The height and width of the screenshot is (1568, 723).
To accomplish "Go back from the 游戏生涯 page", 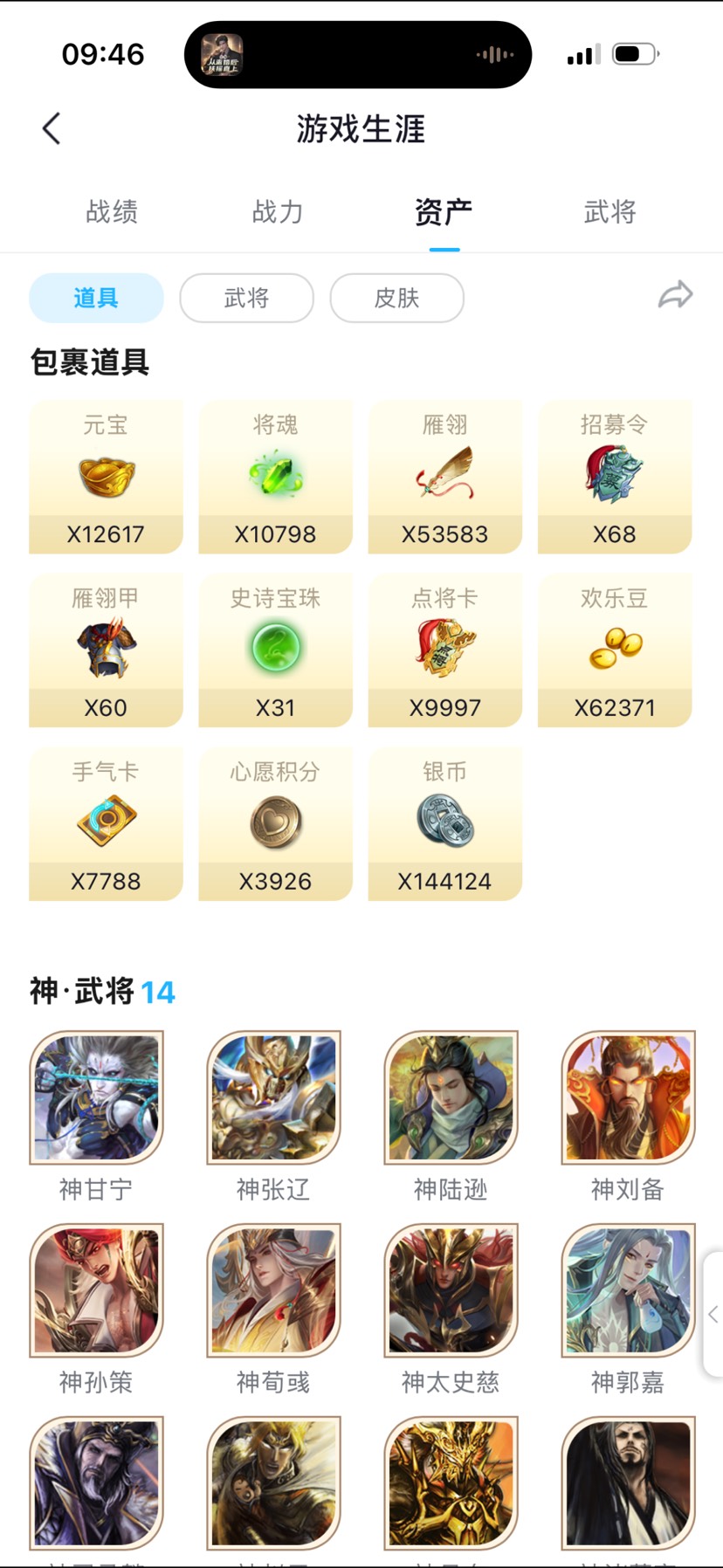I will pyautogui.click(x=52, y=128).
